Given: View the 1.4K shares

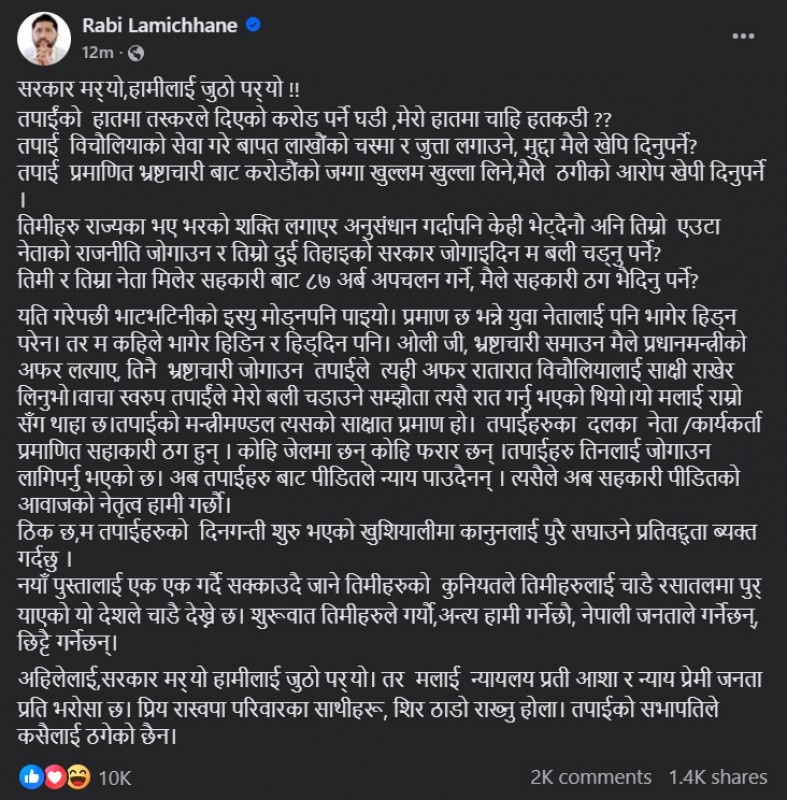Looking at the screenshot, I should 718,777.
